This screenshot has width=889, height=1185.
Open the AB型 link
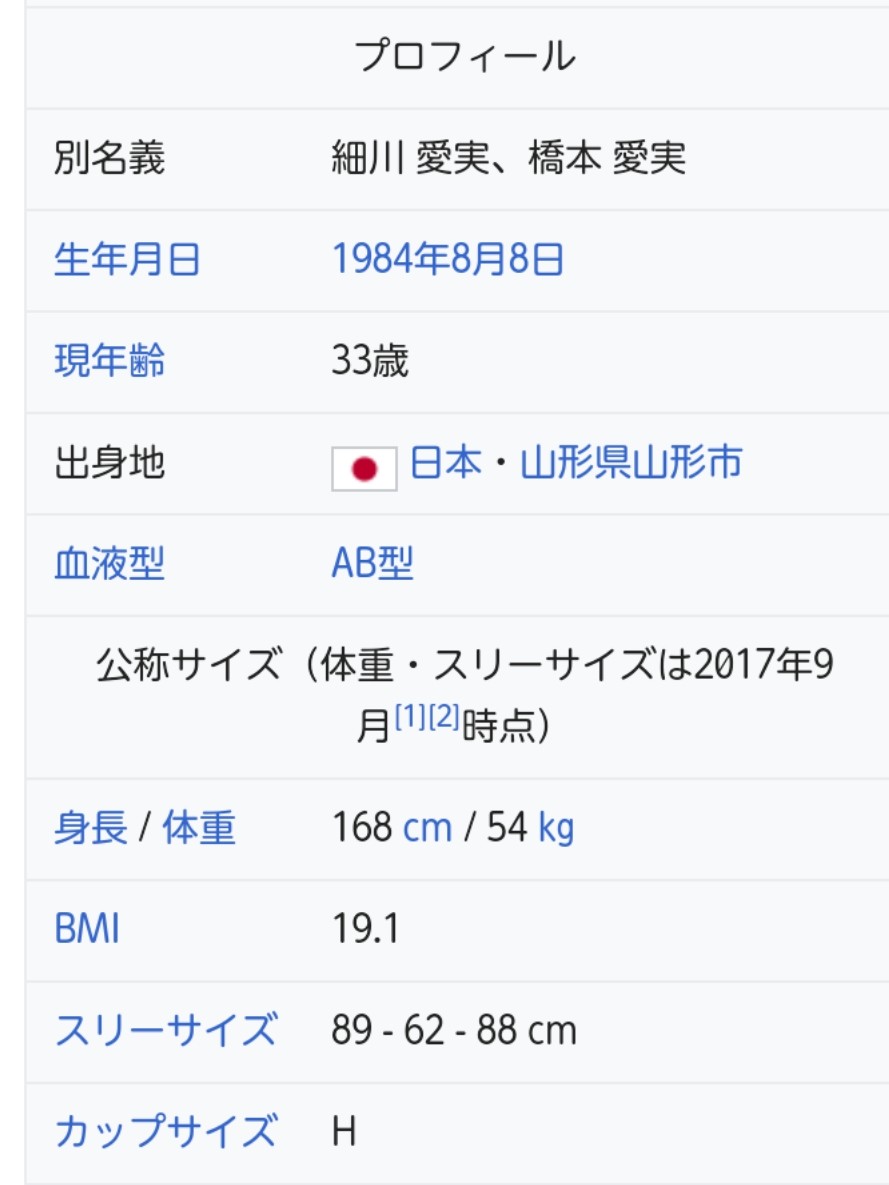[372, 565]
